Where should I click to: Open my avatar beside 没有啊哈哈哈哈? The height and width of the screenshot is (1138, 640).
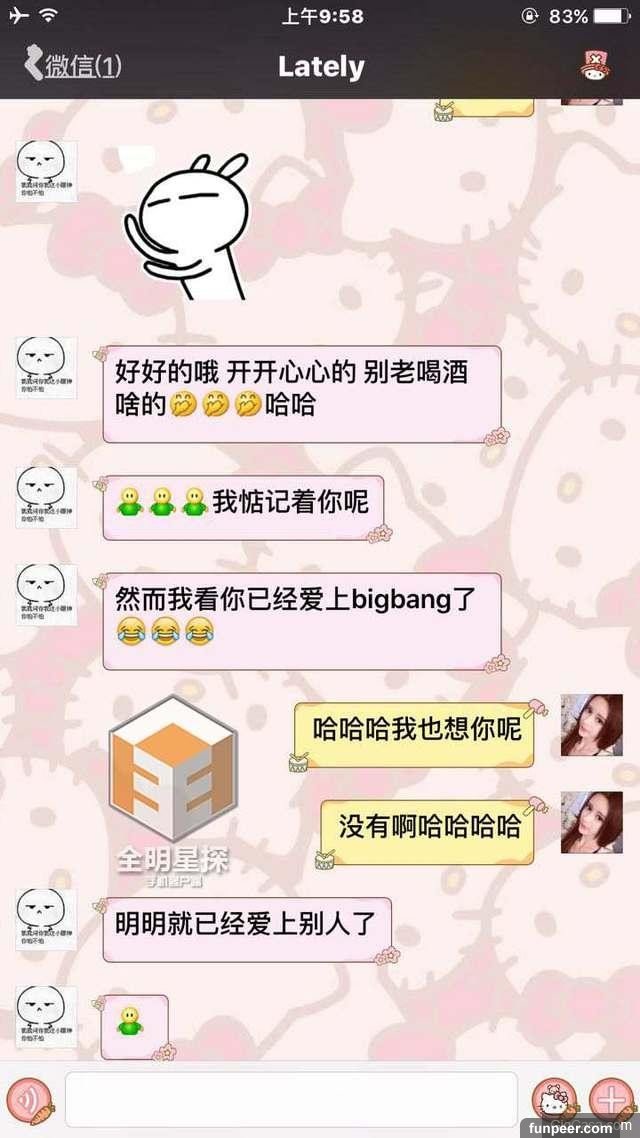pos(591,822)
